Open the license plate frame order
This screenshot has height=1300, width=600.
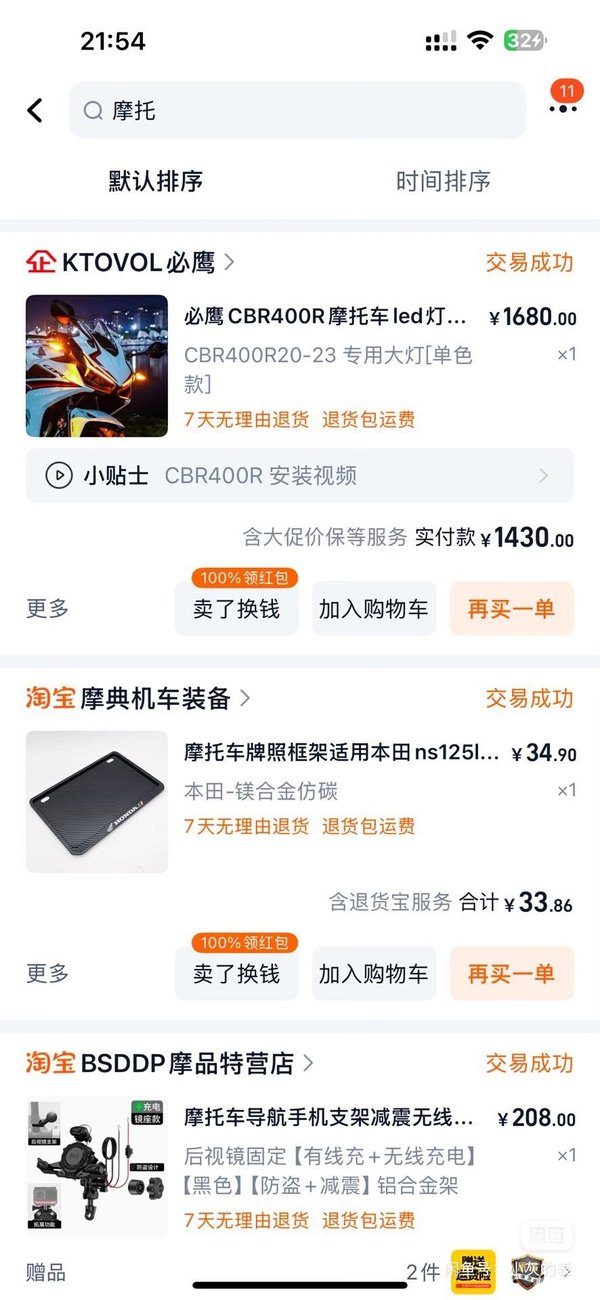tap(340, 753)
